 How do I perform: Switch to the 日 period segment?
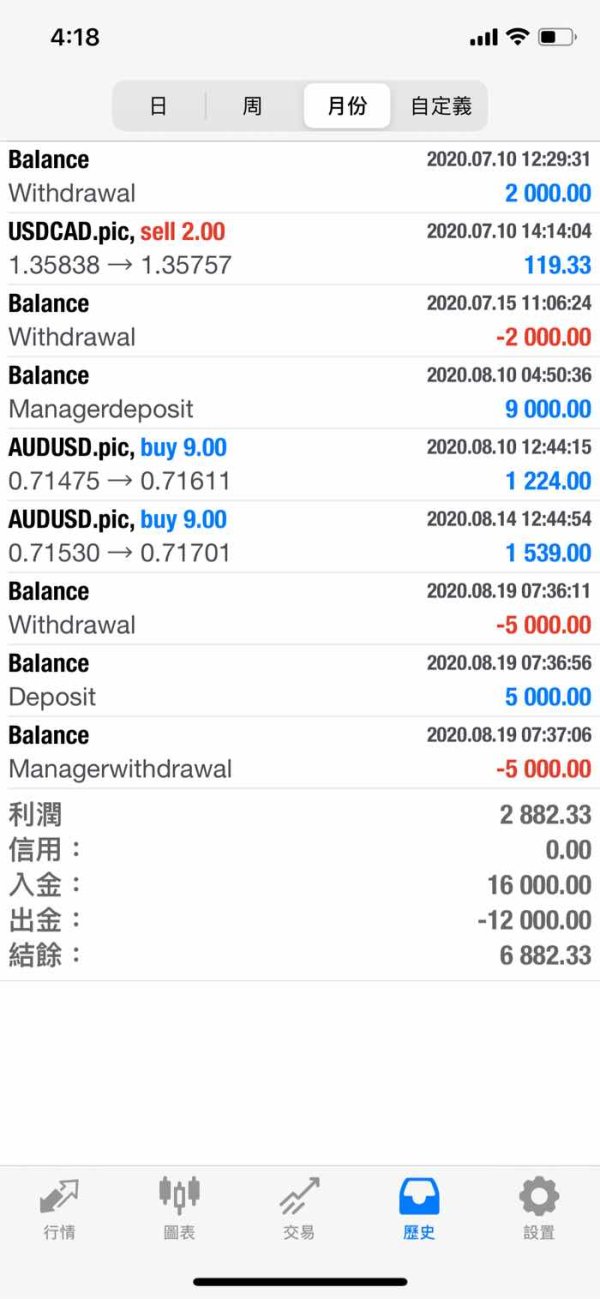coord(159,106)
